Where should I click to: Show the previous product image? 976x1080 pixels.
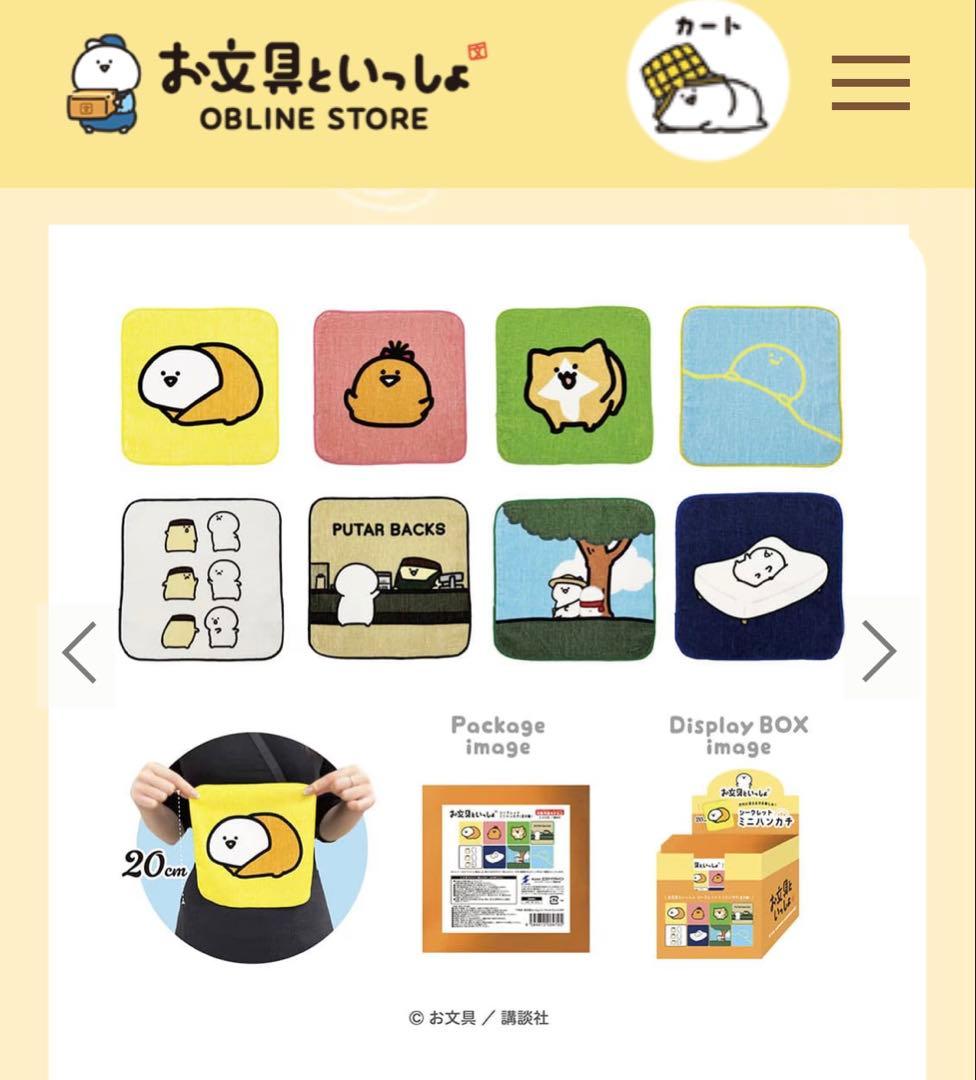click(79, 652)
